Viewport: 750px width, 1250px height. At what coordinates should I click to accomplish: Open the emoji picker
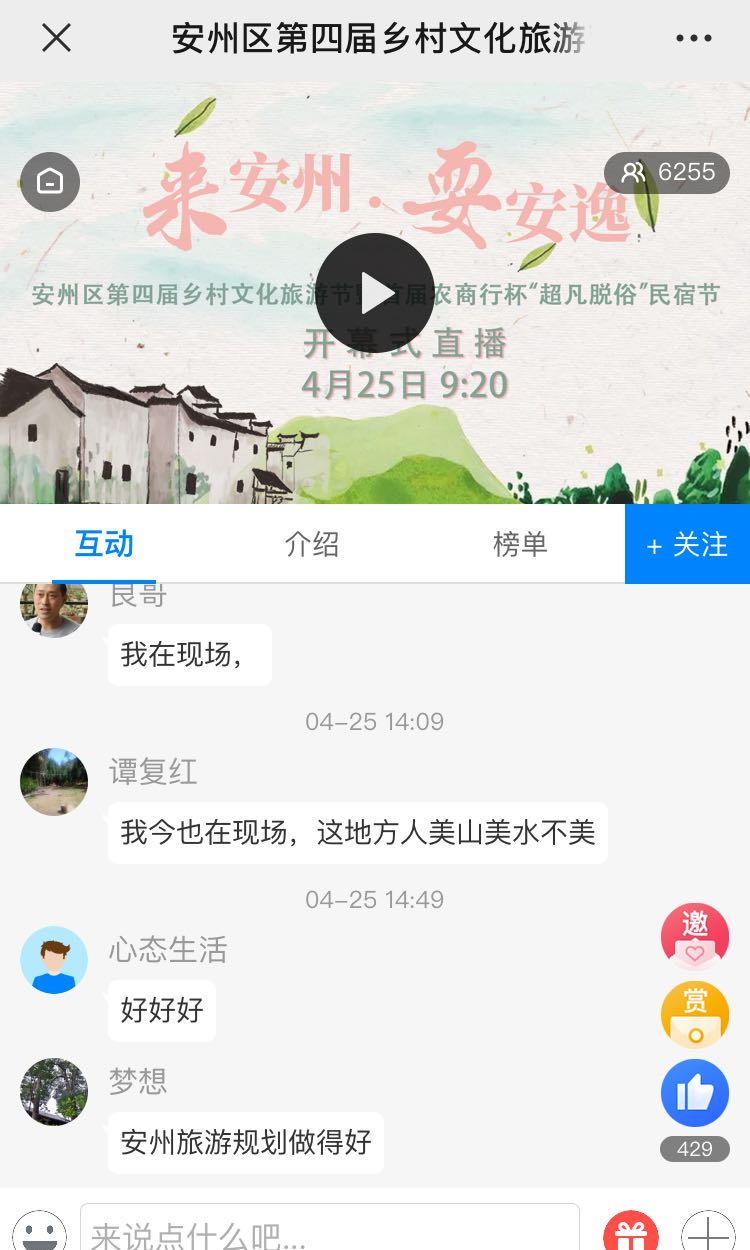coord(40,1234)
